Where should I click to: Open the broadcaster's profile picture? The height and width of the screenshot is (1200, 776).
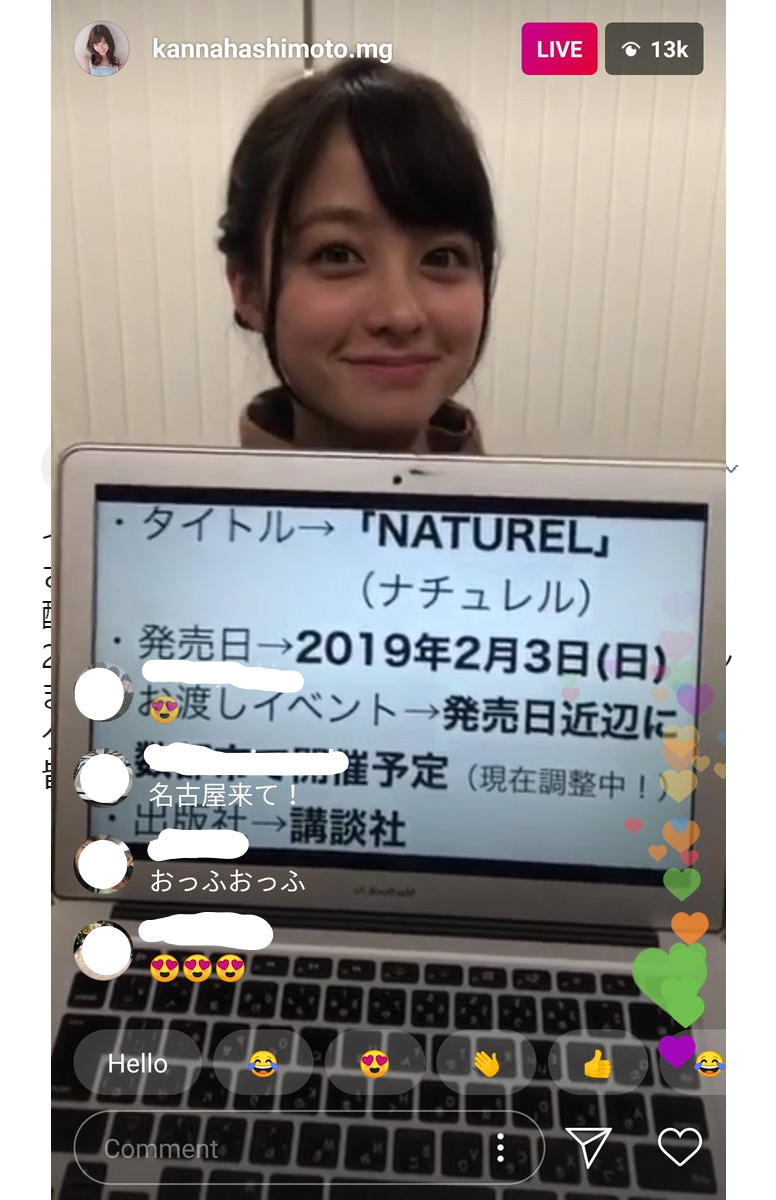tap(101, 49)
